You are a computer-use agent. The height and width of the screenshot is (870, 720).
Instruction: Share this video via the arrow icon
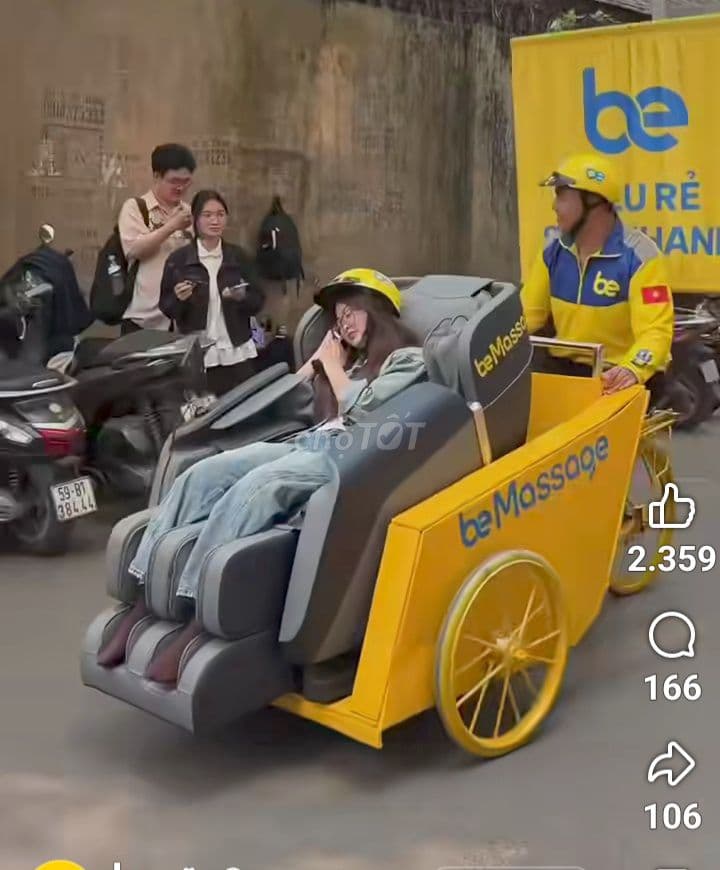(x=671, y=764)
